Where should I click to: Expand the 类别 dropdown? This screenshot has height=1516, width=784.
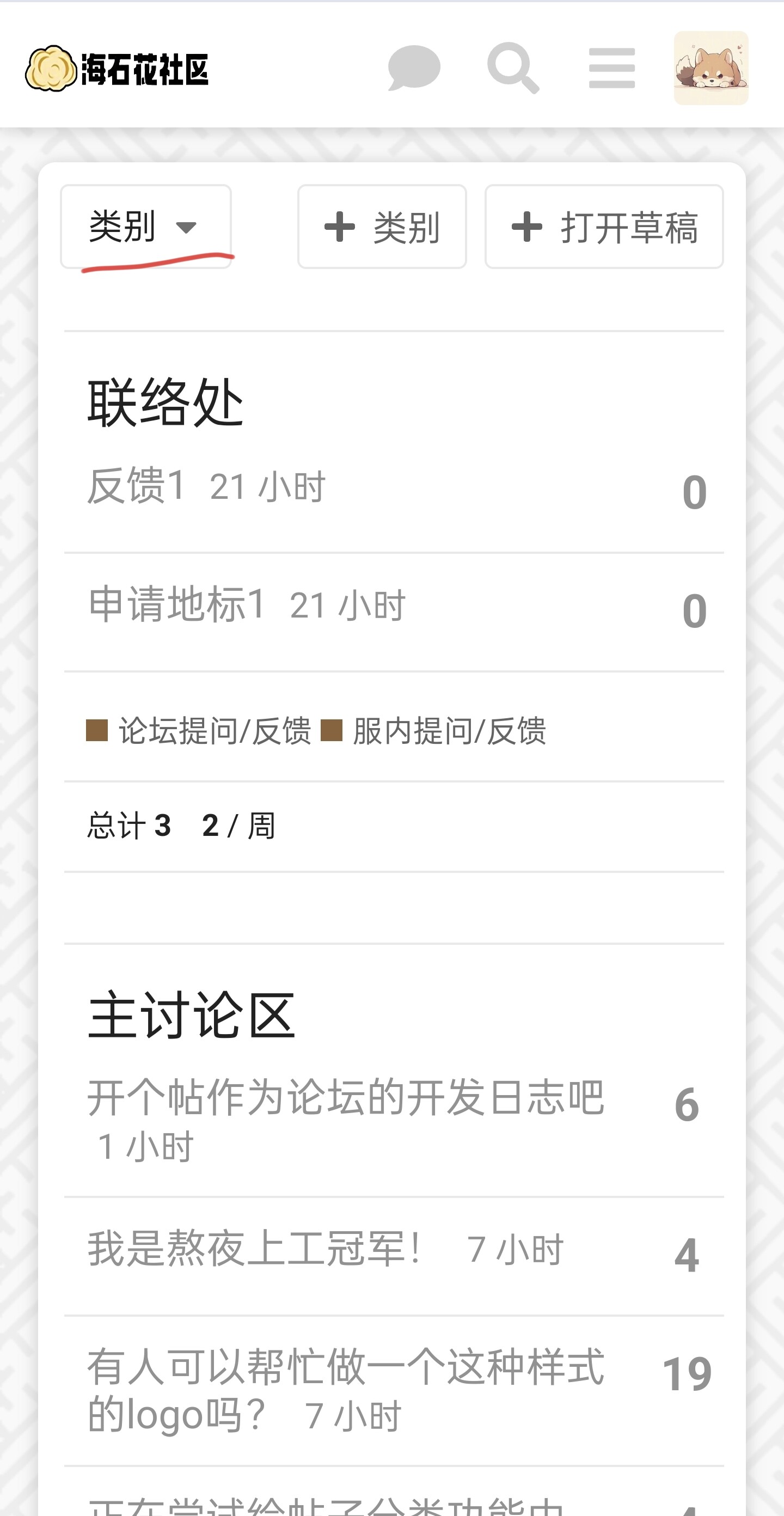pyautogui.click(x=145, y=227)
